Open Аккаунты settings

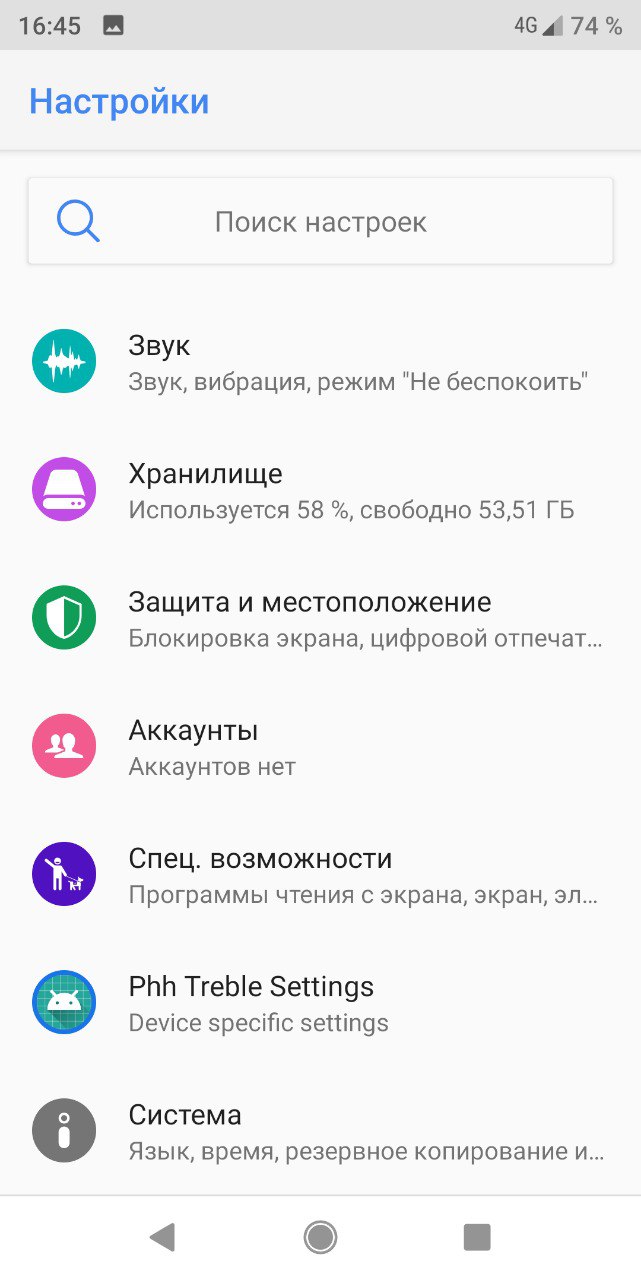[x=320, y=746]
